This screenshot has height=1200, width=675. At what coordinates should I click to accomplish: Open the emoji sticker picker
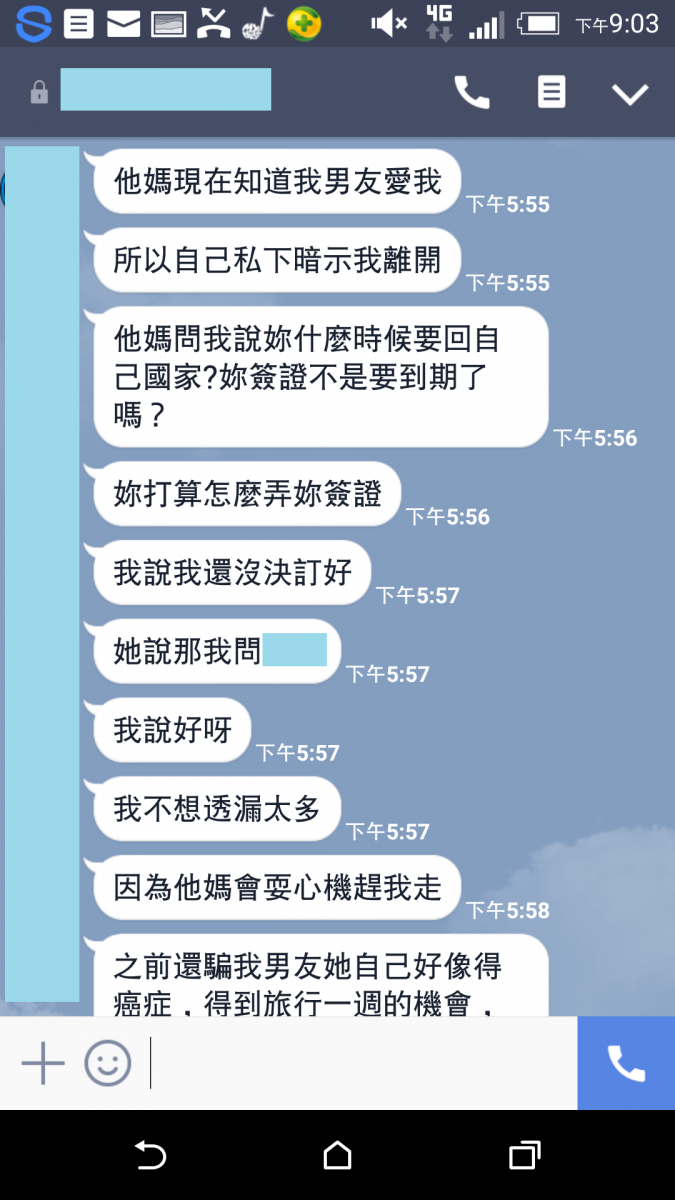point(108,1063)
